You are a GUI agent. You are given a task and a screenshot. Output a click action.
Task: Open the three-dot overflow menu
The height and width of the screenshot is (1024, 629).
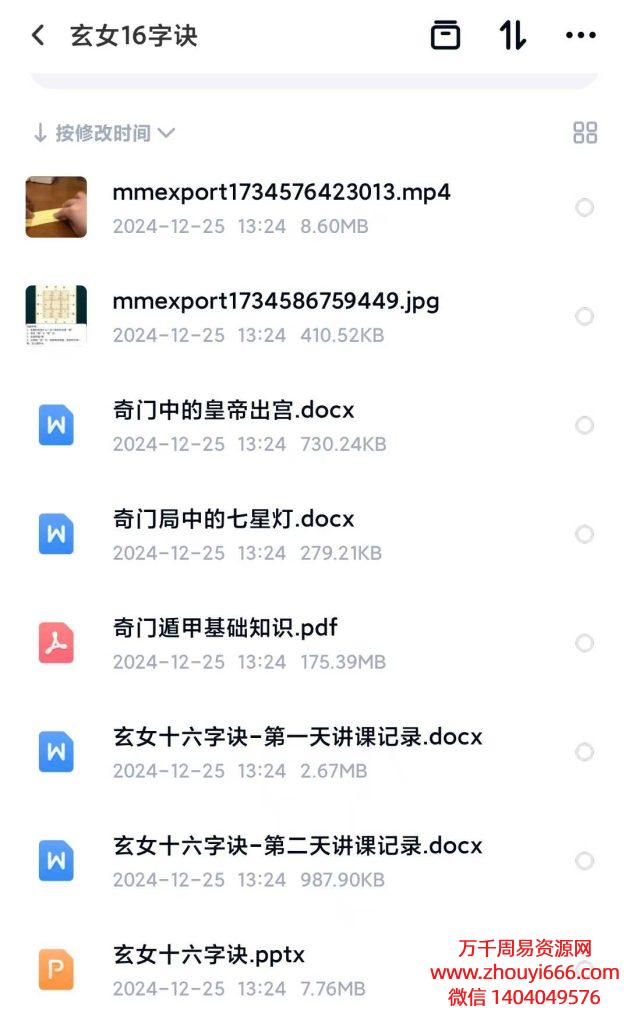coord(581,36)
